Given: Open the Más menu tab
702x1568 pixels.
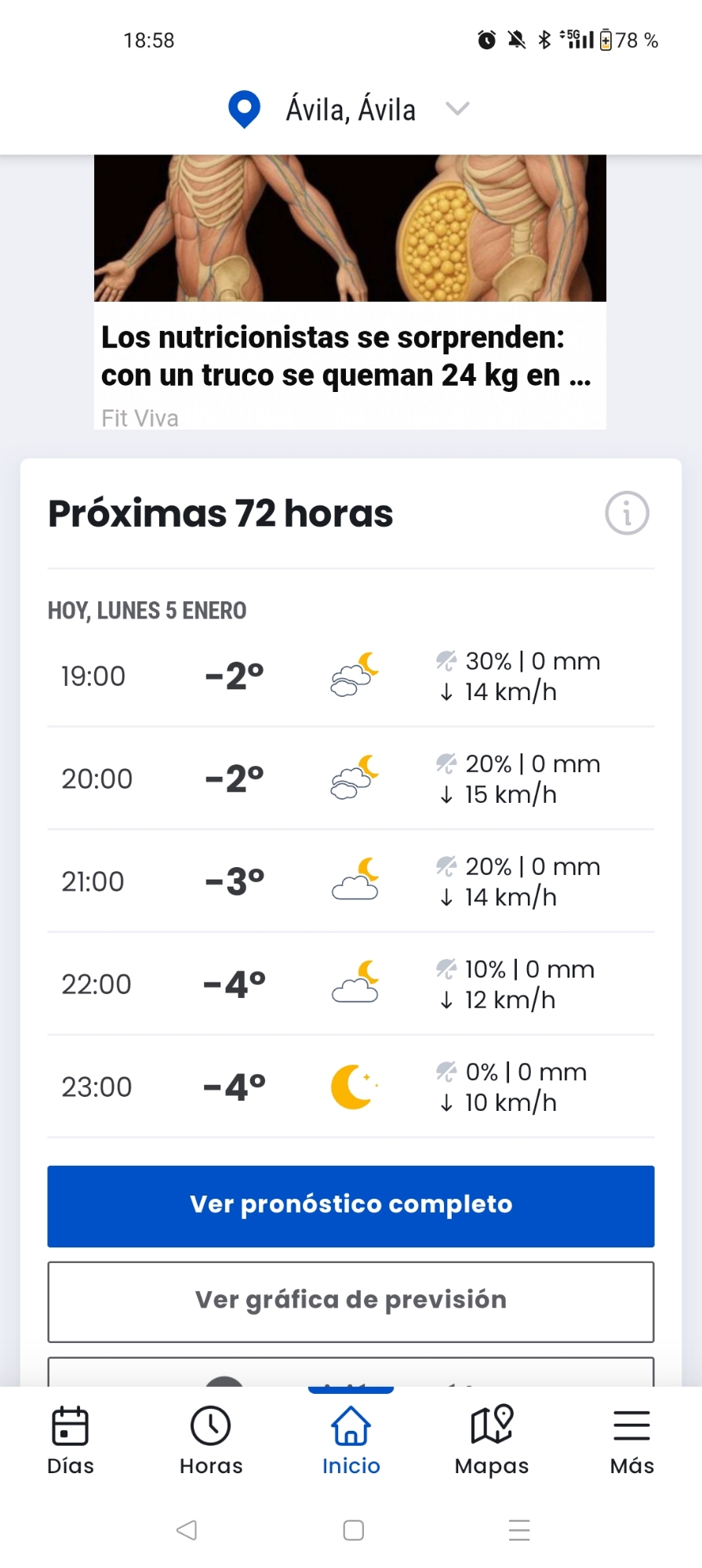Looking at the screenshot, I should point(631,1441).
